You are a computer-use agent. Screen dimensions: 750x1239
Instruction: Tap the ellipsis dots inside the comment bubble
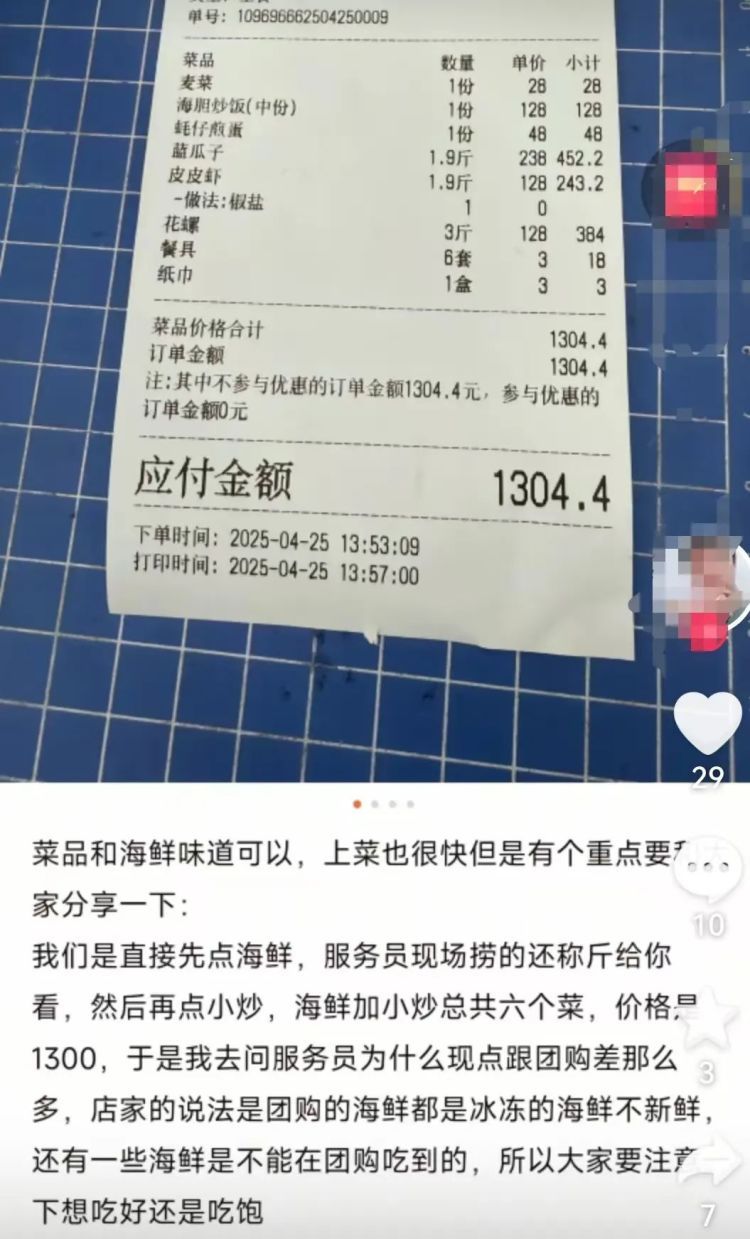(x=706, y=864)
